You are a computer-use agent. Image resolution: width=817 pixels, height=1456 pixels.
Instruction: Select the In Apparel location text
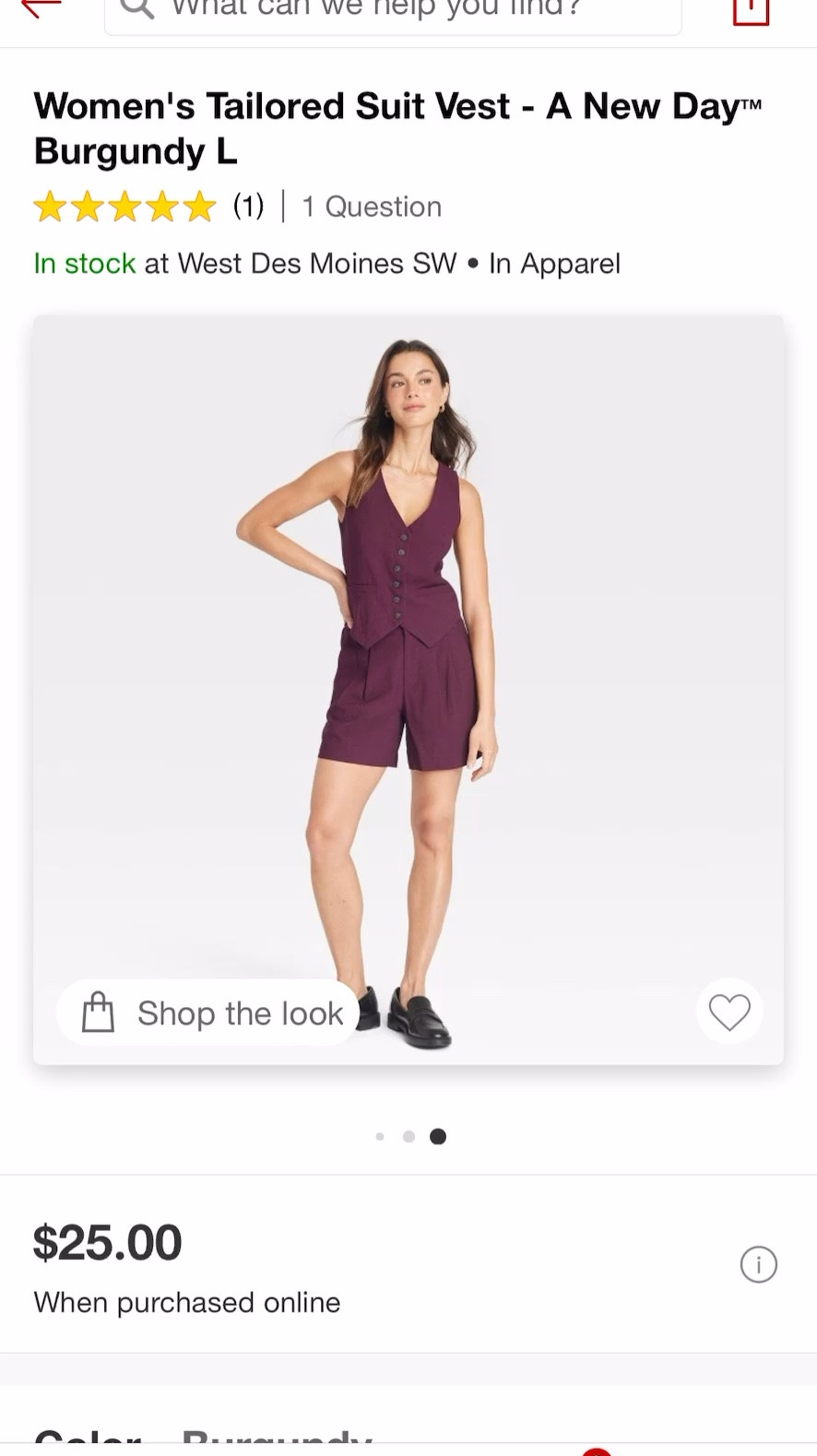coord(553,263)
